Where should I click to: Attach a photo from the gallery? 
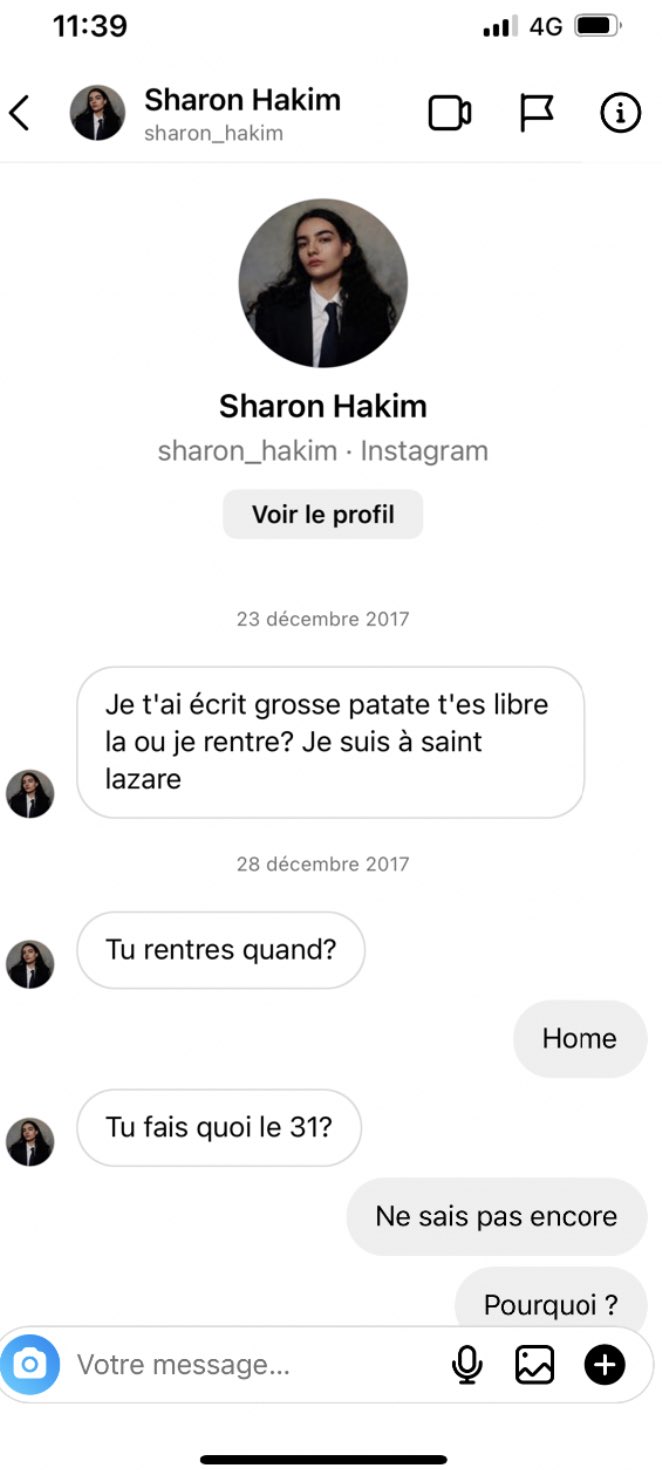click(535, 1364)
